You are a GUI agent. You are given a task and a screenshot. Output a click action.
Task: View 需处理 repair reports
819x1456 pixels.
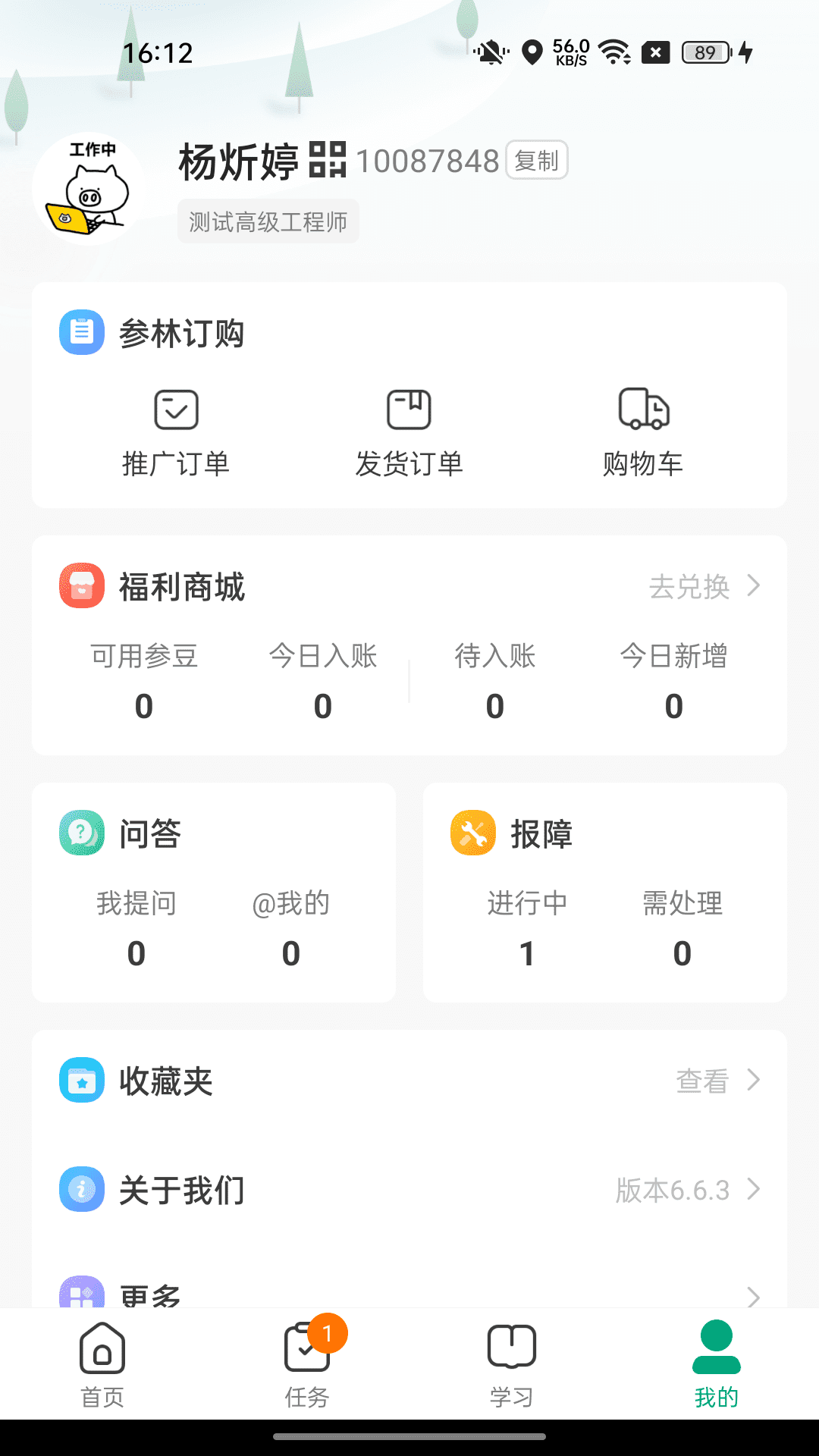(682, 928)
